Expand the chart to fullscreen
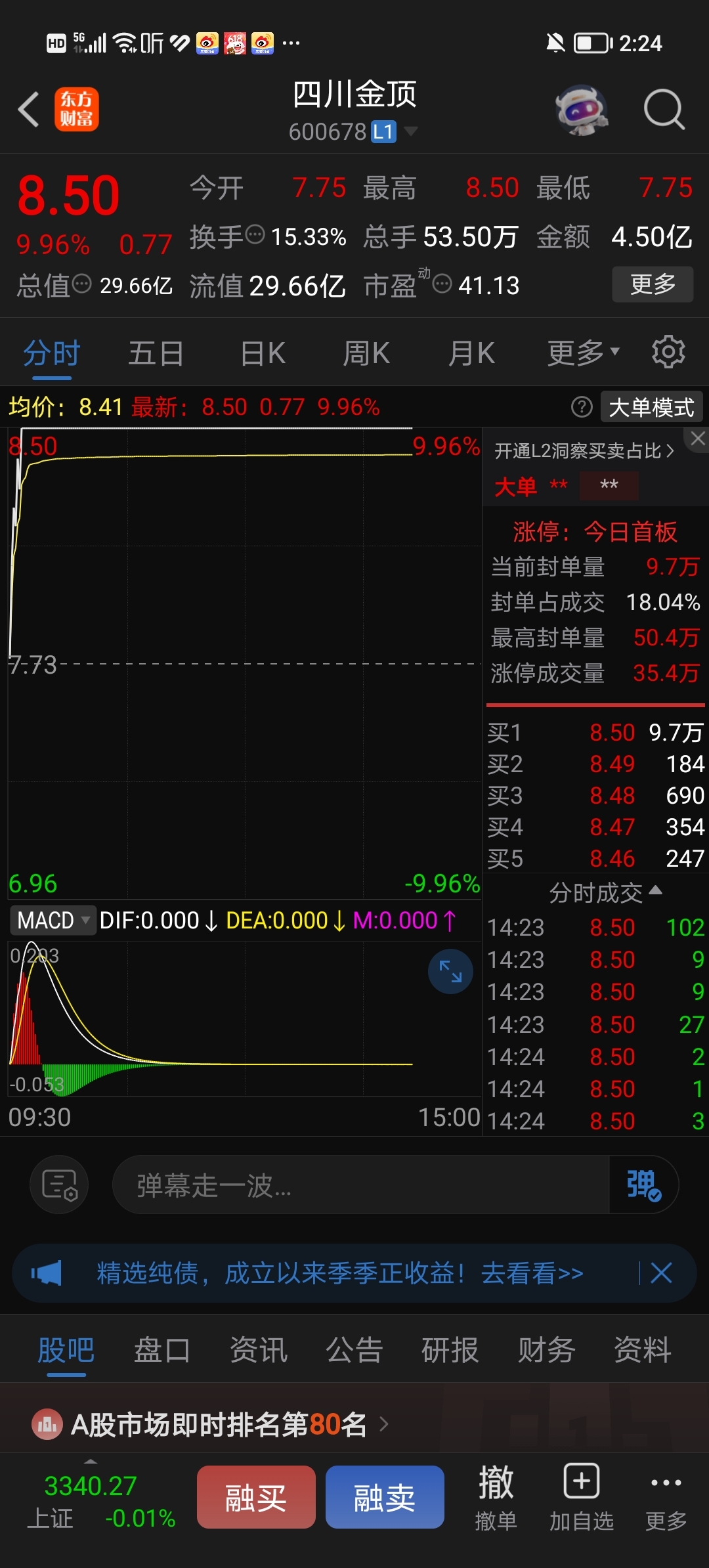The width and height of the screenshot is (709, 1568). tap(450, 971)
